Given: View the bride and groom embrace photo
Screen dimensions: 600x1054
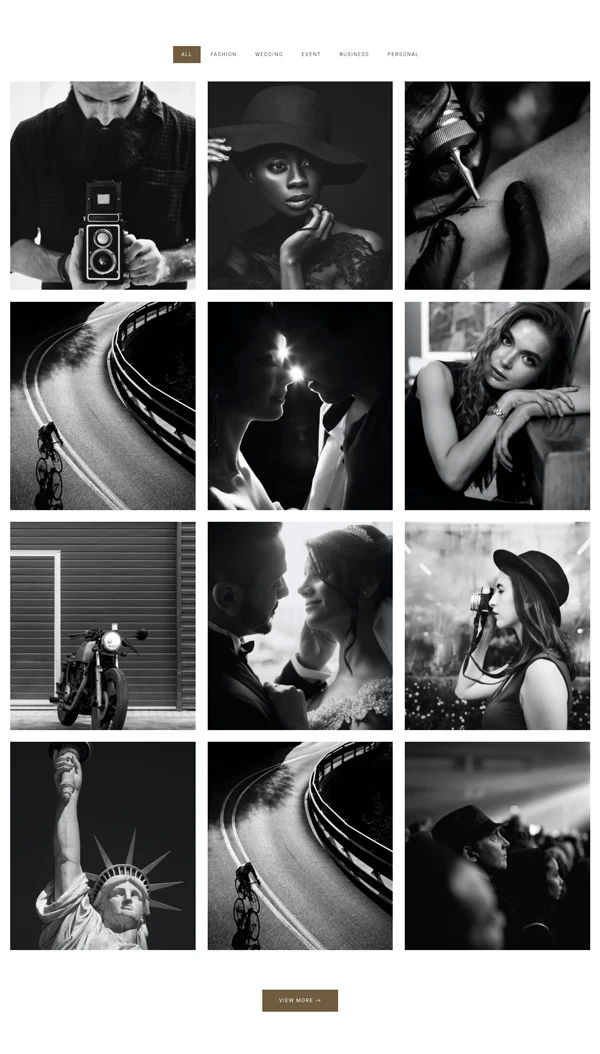Looking at the screenshot, I should pyautogui.click(x=300, y=626).
